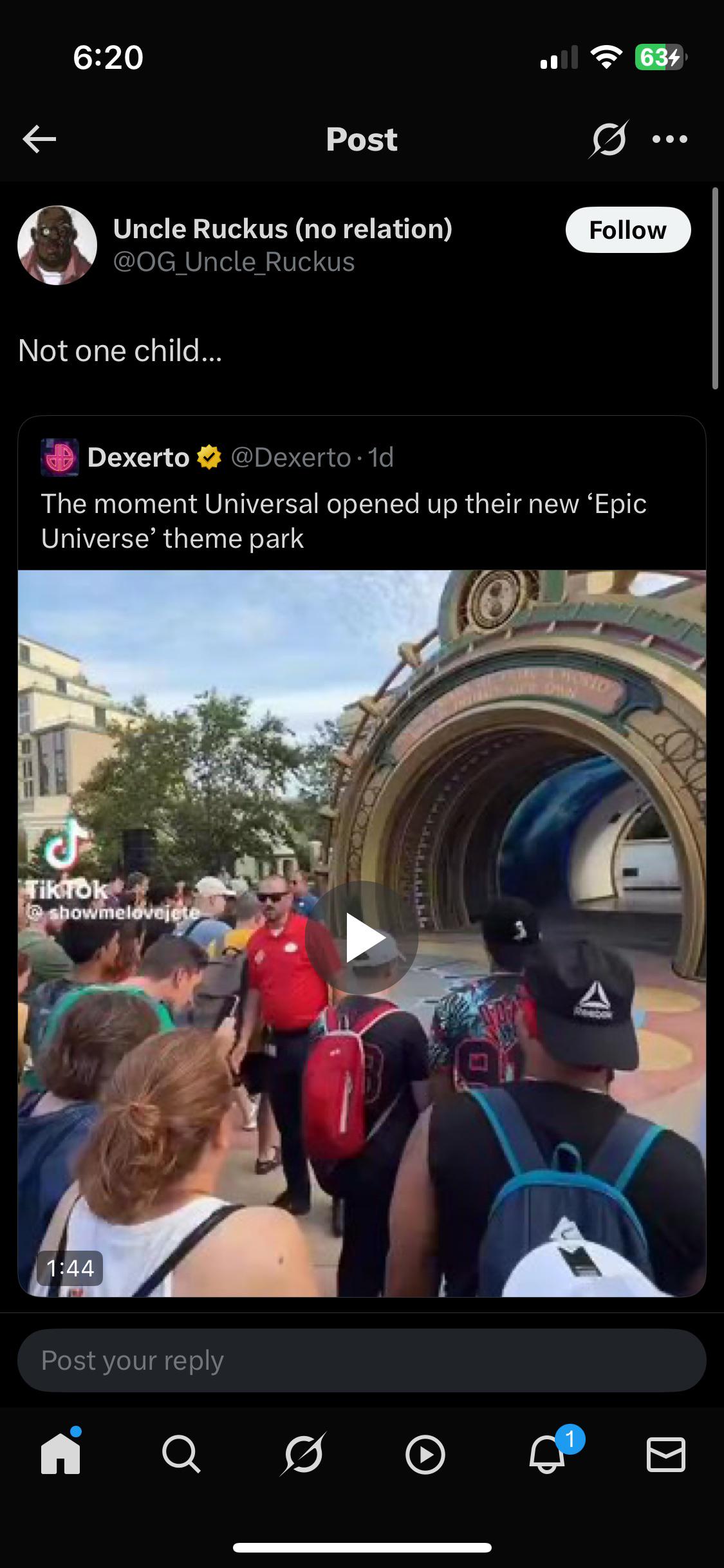Screen dimensions: 724x1568
Task: Play the Epic Universe video
Action: tap(362, 937)
